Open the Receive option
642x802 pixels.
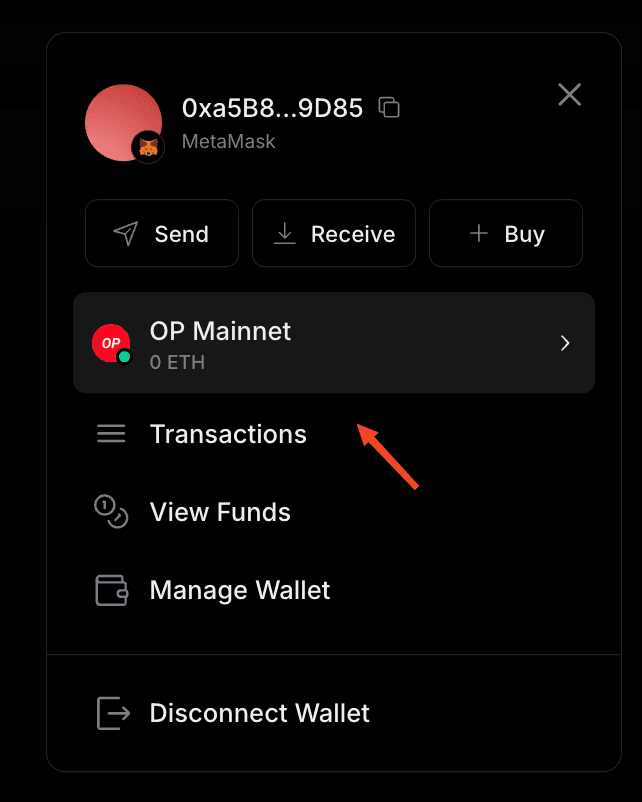click(332, 234)
